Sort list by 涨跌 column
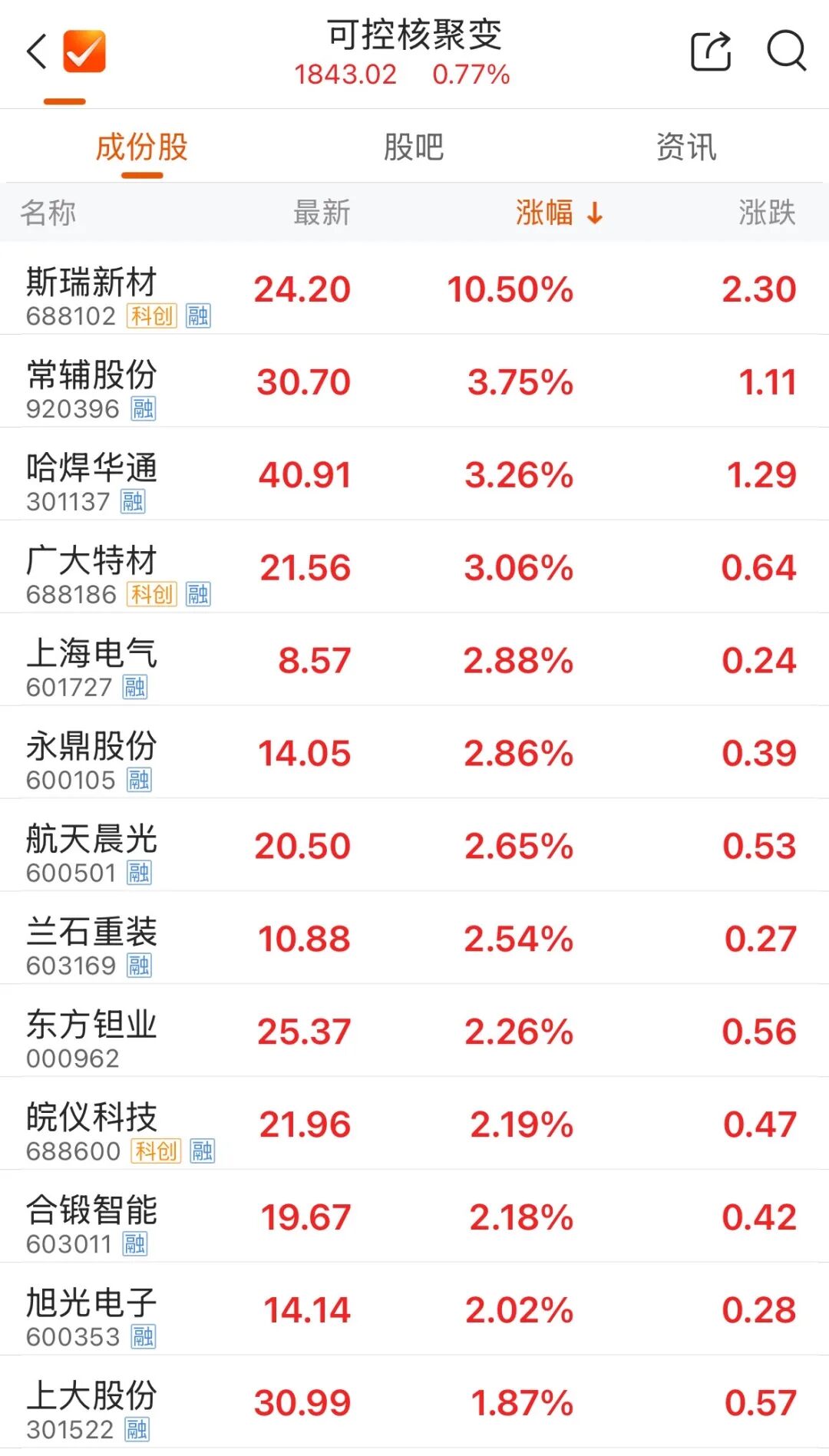This screenshot has width=829, height=1456. point(767,213)
